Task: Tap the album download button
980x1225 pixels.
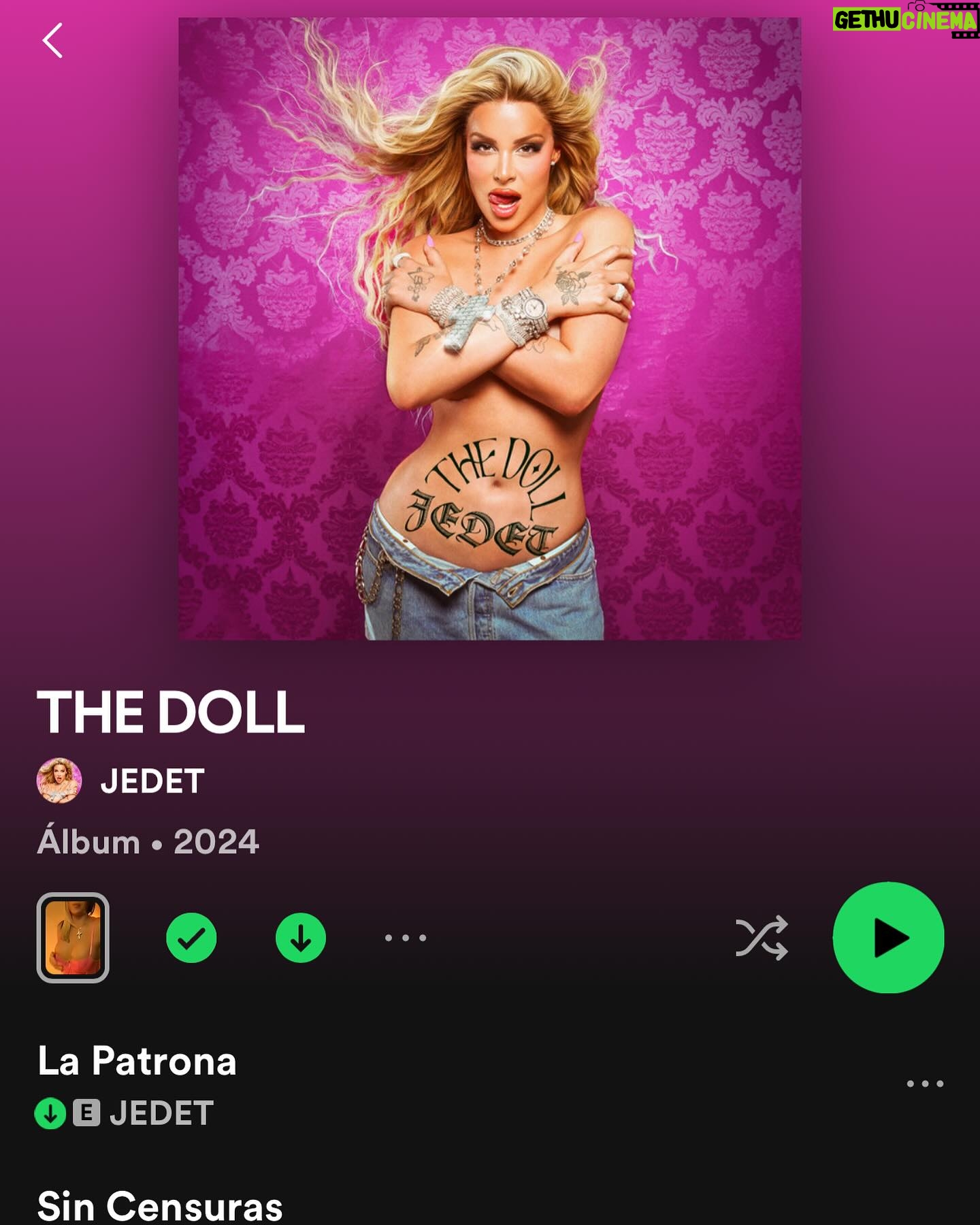Action: (x=301, y=938)
